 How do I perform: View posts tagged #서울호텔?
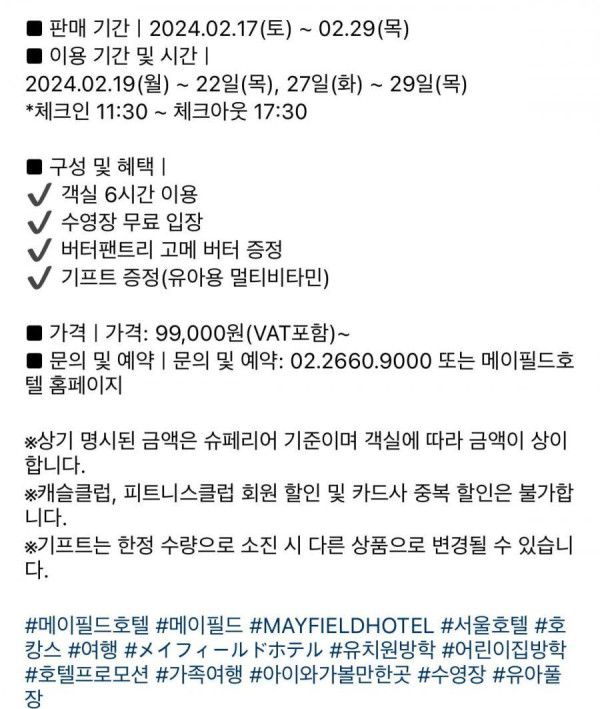coord(485,625)
